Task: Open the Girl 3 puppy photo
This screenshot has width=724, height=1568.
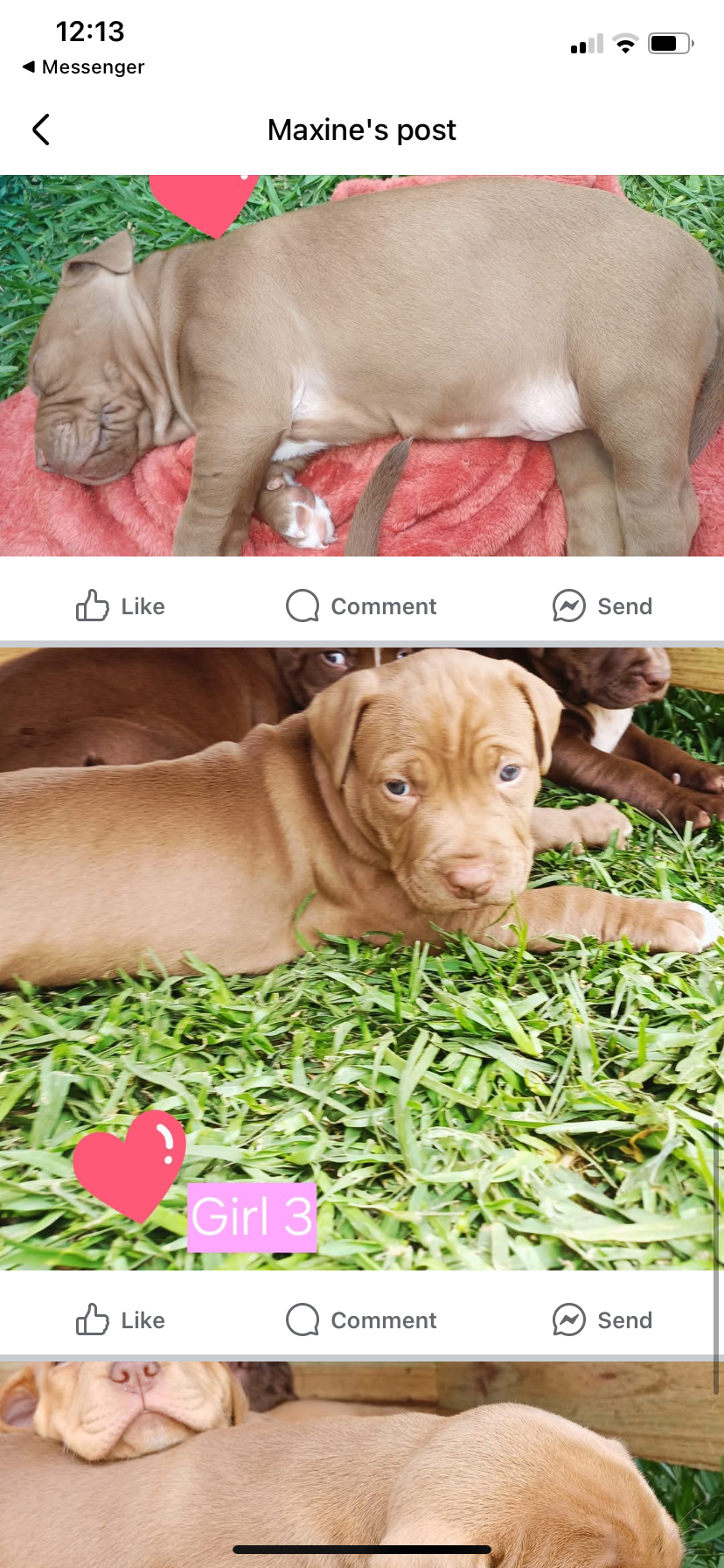Action: pos(362,958)
